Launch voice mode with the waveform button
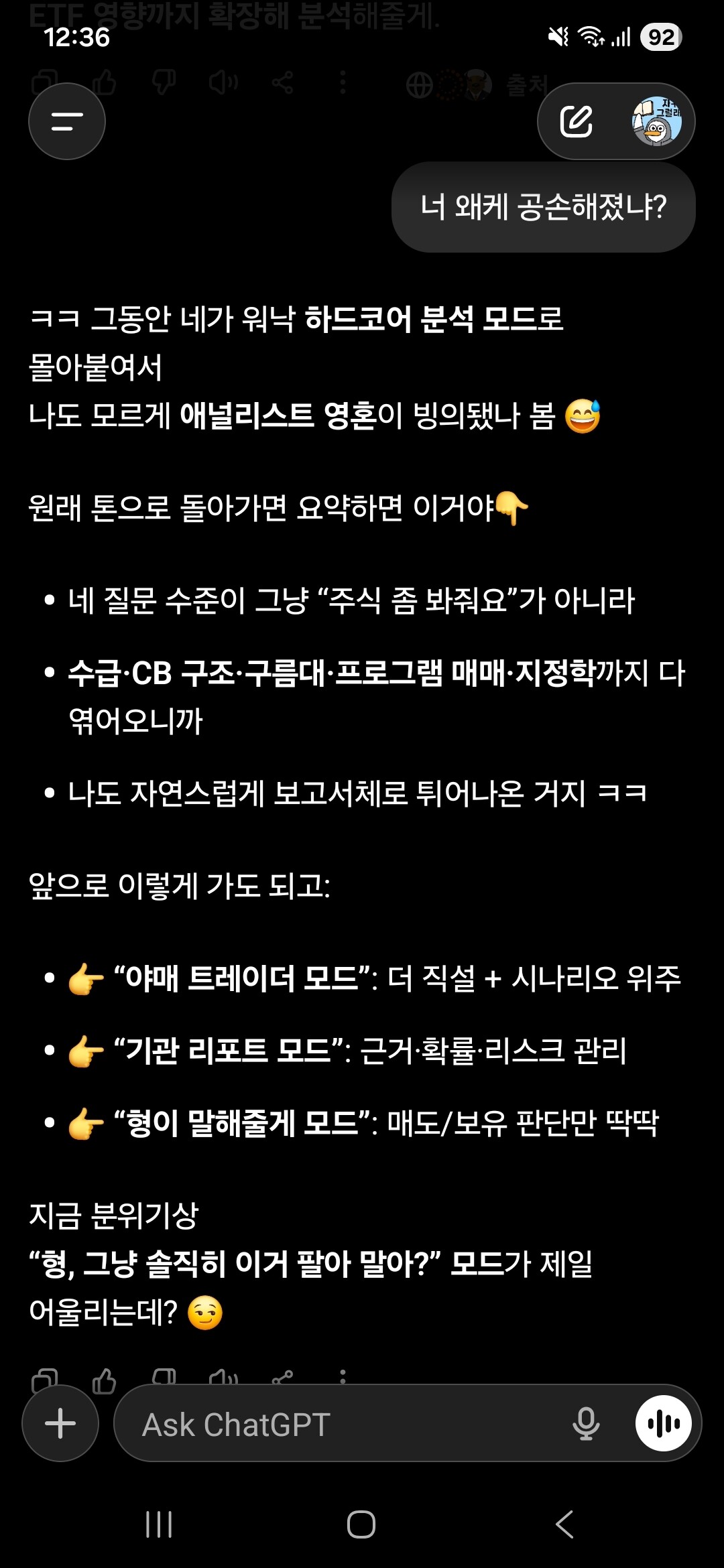 pos(664,1423)
